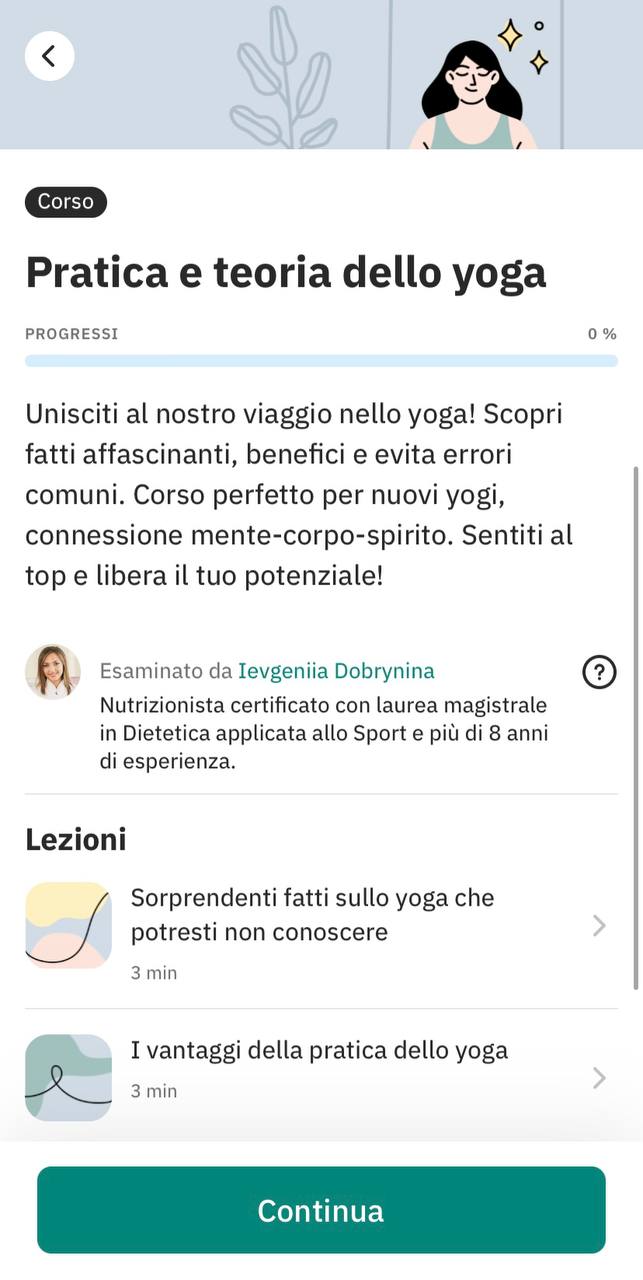
Task: Tap the Continua button
Action: pos(321,1210)
